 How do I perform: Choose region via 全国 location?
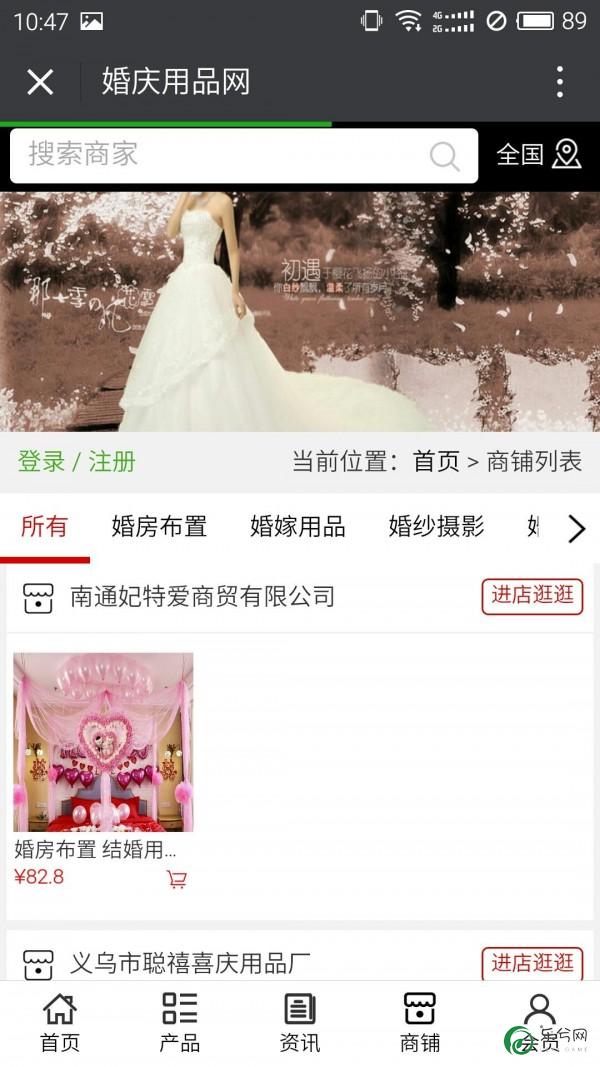tap(539, 155)
